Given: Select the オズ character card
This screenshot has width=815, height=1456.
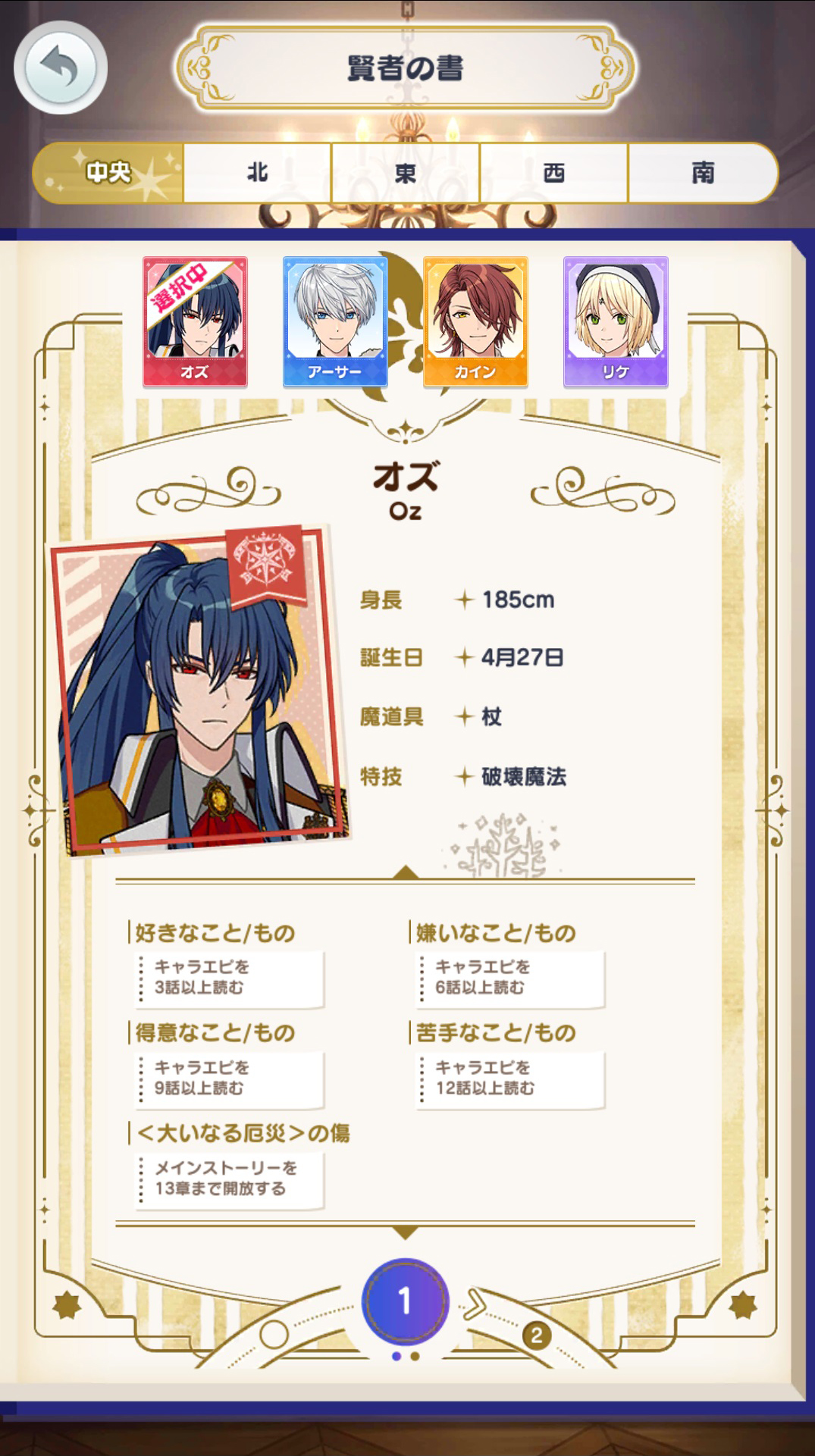Looking at the screenshot, I should pos(195,322).
